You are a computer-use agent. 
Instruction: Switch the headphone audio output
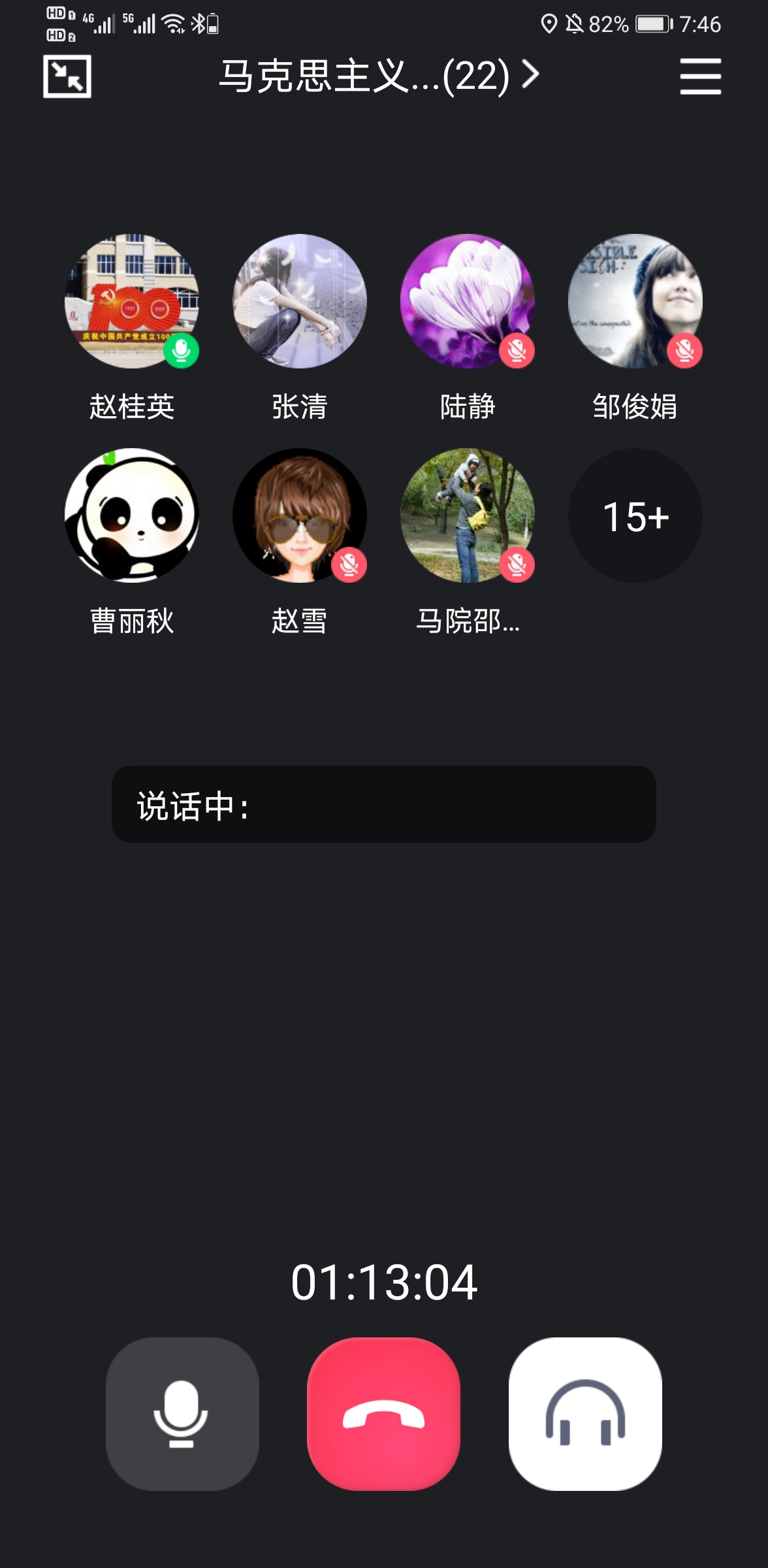(585, 1414)
